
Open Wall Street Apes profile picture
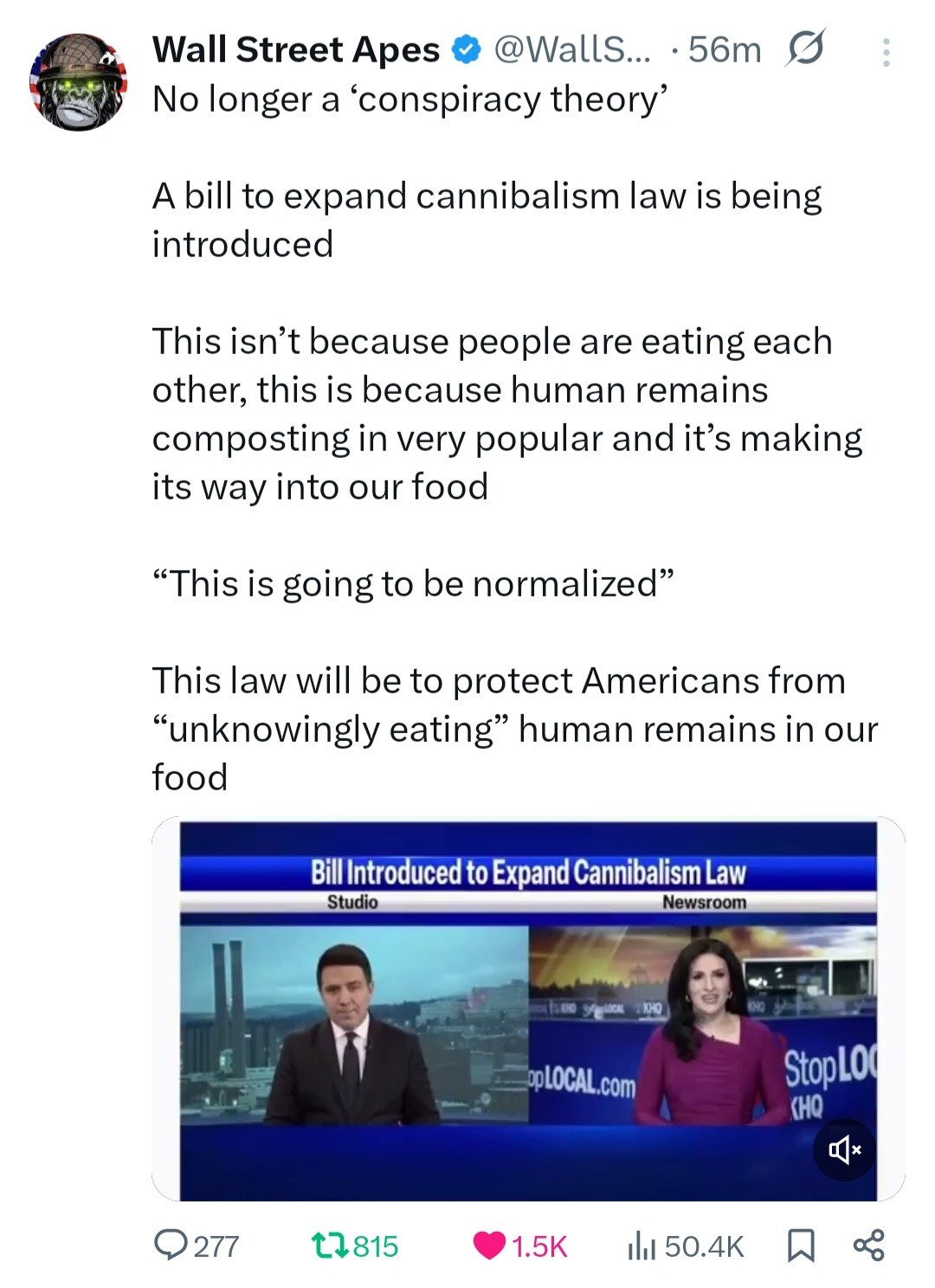point(79,82)
